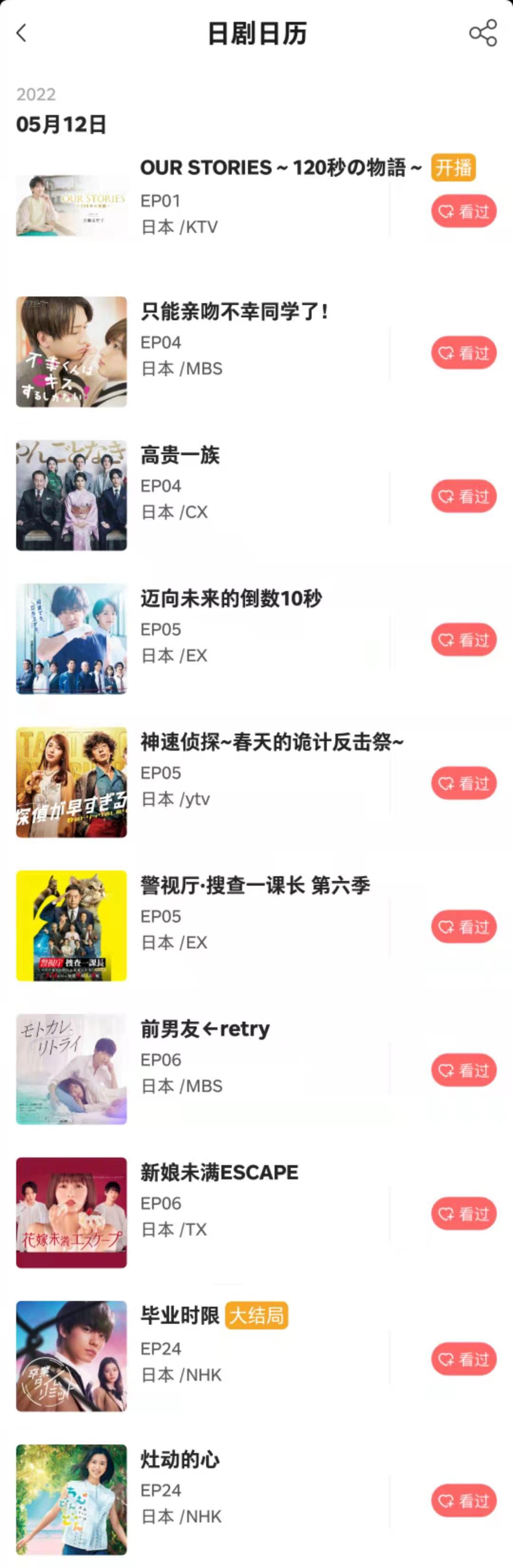Share the 日剧日历 calendar

tap(483, 33)
